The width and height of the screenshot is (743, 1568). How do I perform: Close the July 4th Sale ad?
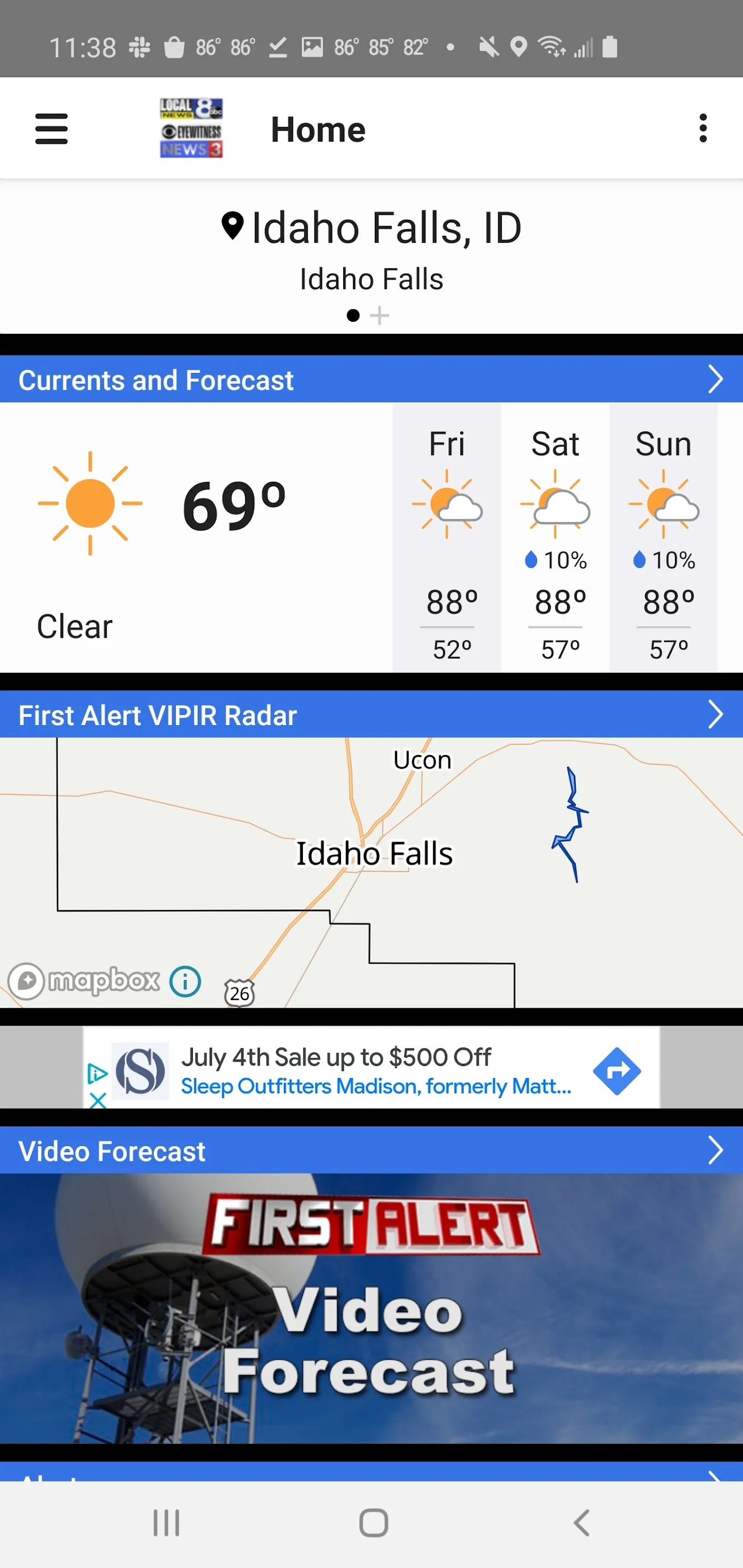click(98, 1099)
